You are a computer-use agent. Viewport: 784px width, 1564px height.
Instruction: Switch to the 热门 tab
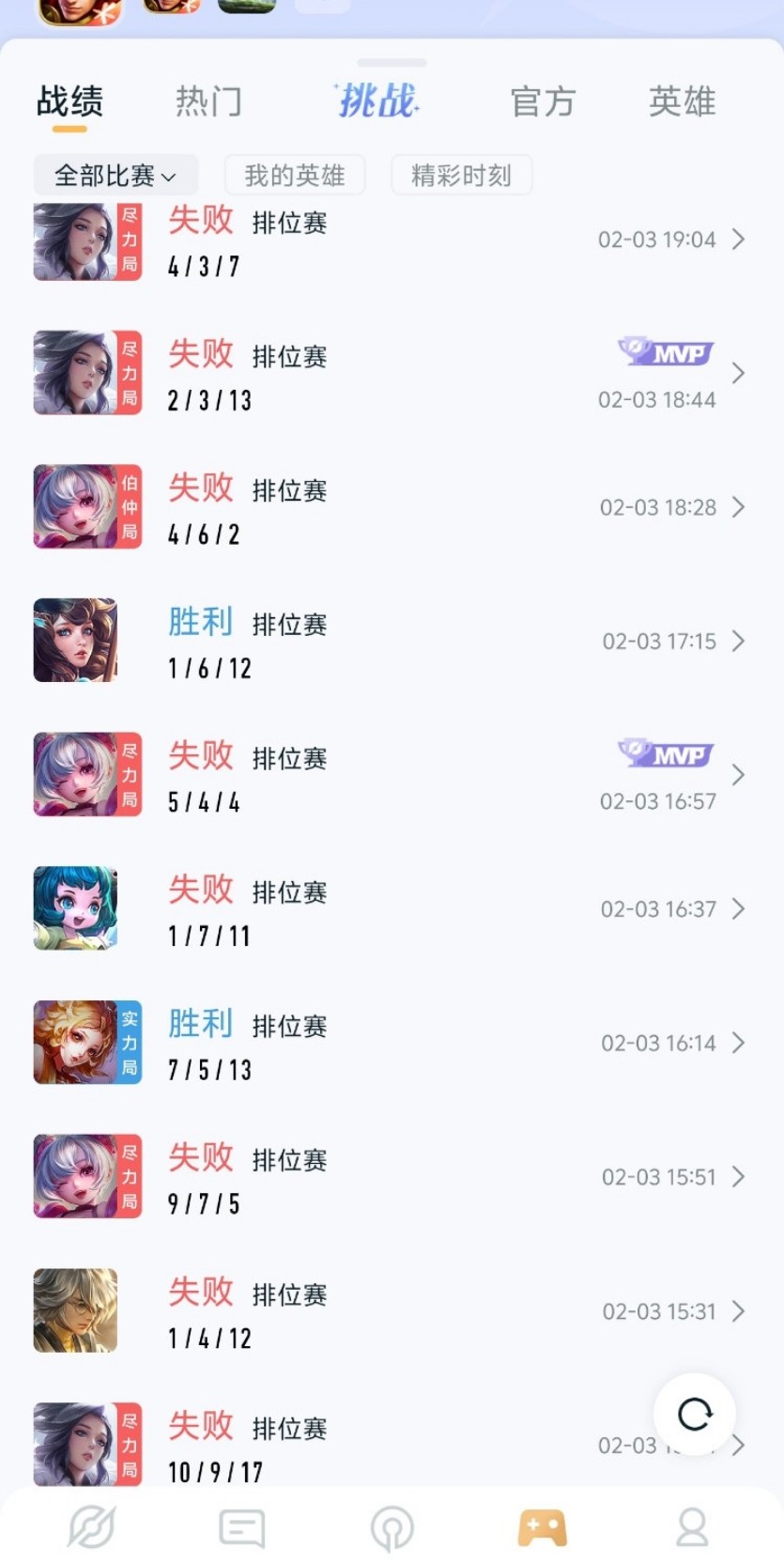click(x=208, y=101)
